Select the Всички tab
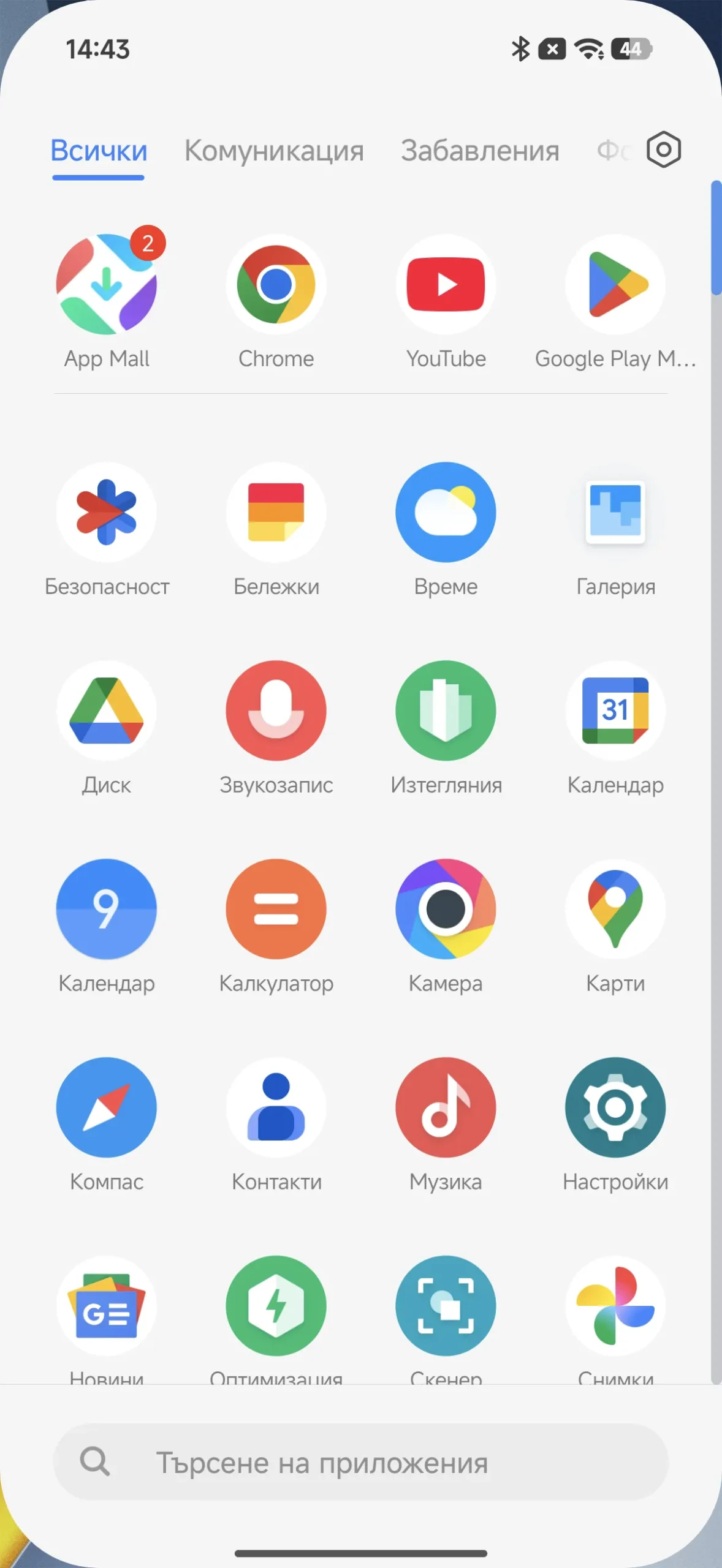Screen dimensions: 722x1568 (99, 151)
